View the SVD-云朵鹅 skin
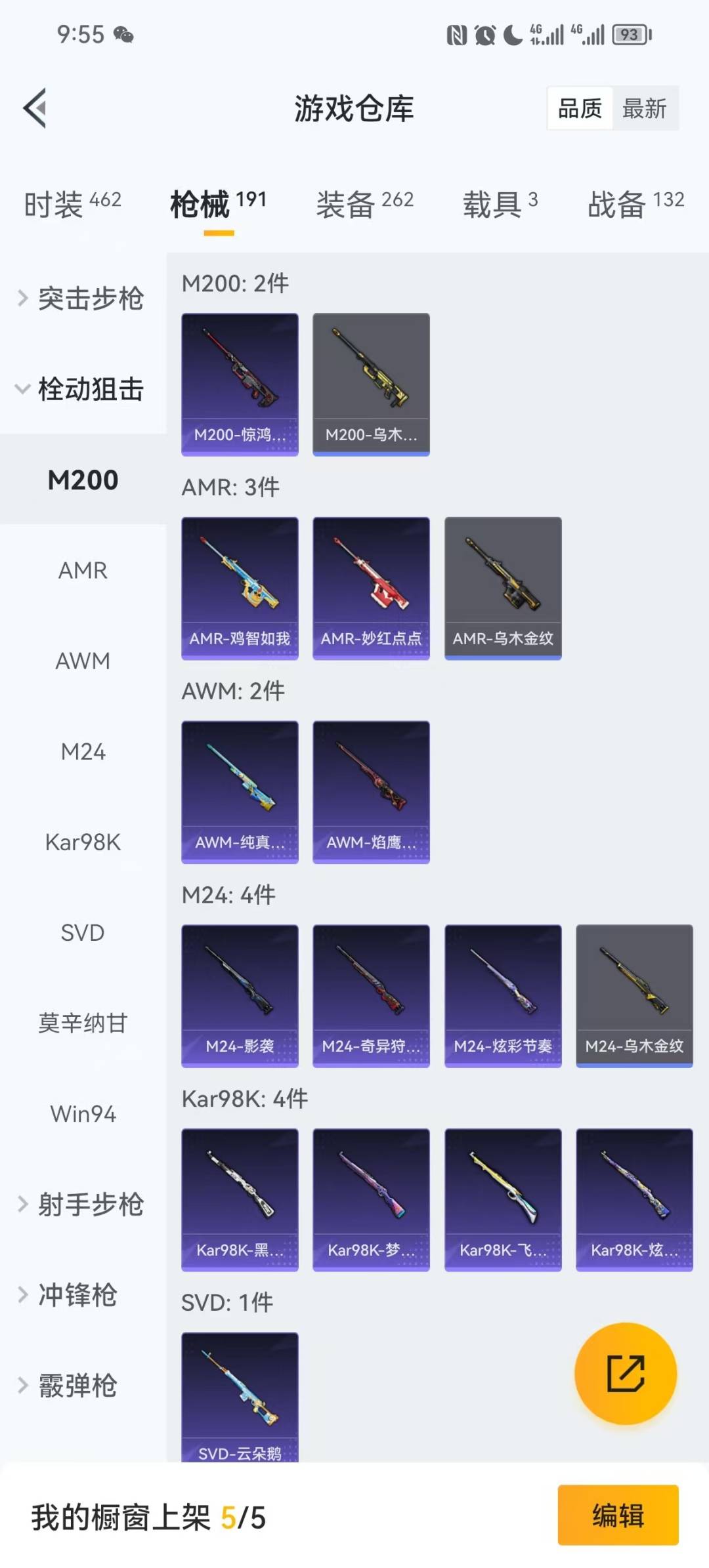 click(x=240, y=1397)
